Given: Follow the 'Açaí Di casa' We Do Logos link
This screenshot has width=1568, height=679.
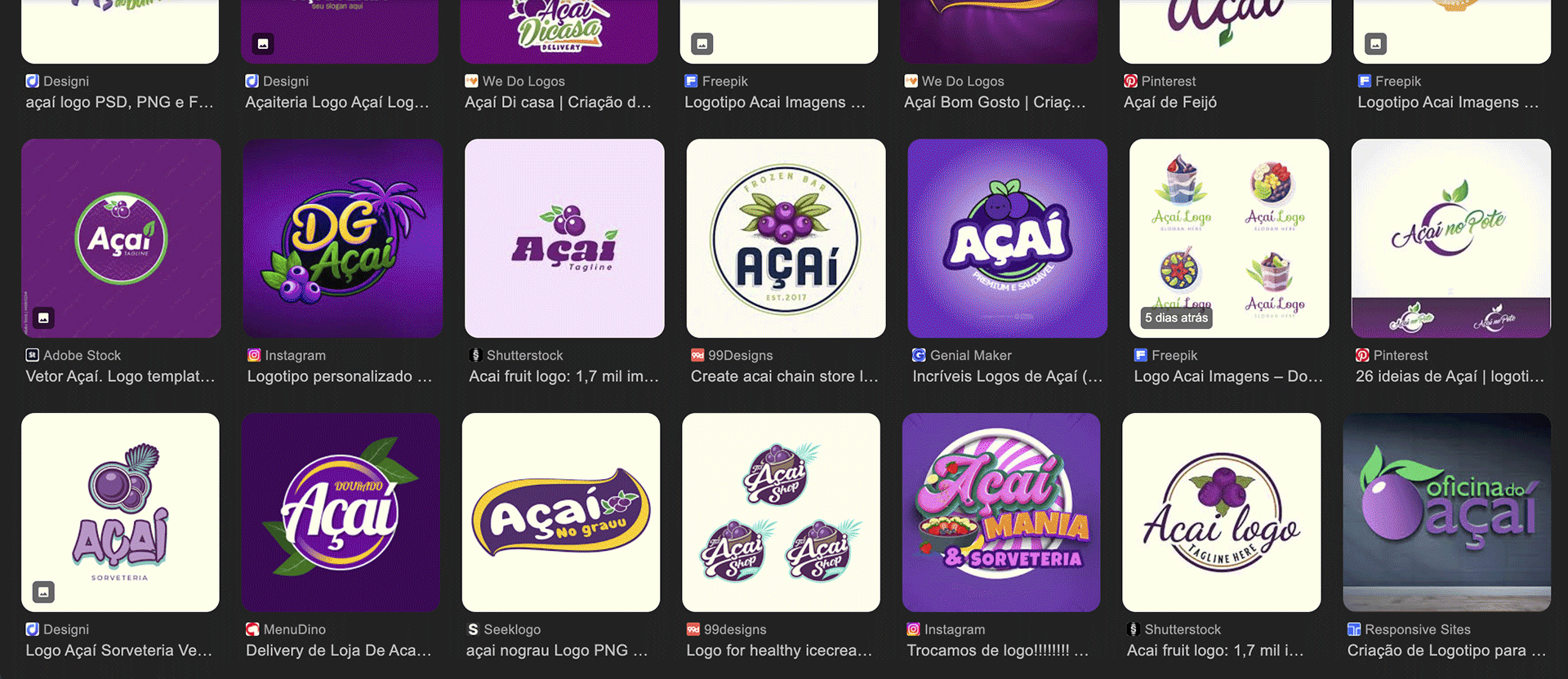Looking at the screenshot, I should coord(558,102).
